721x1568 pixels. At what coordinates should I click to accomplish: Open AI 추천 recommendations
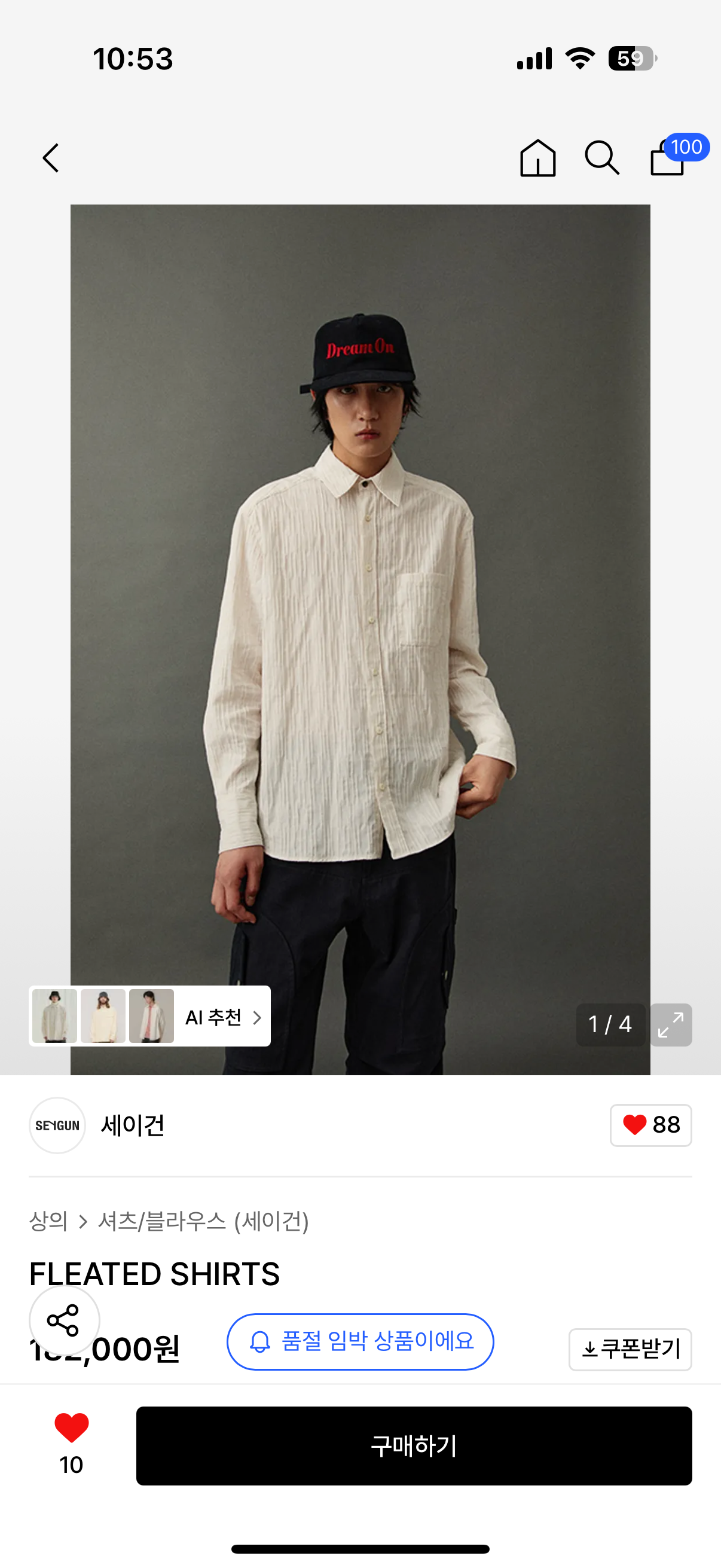pyautogui.click(x=222, y=1017)
